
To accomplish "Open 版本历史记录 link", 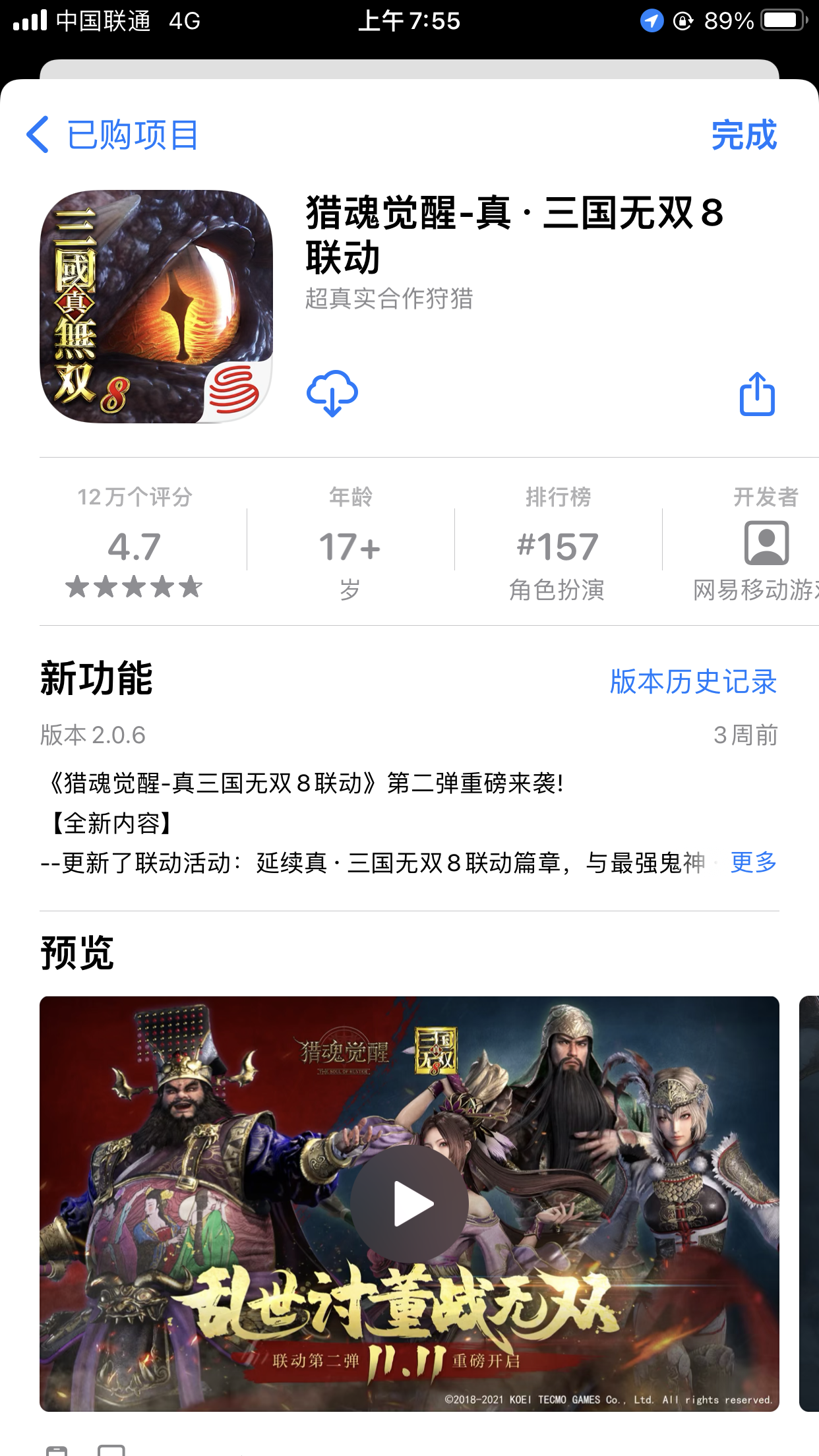I will 693,682.
